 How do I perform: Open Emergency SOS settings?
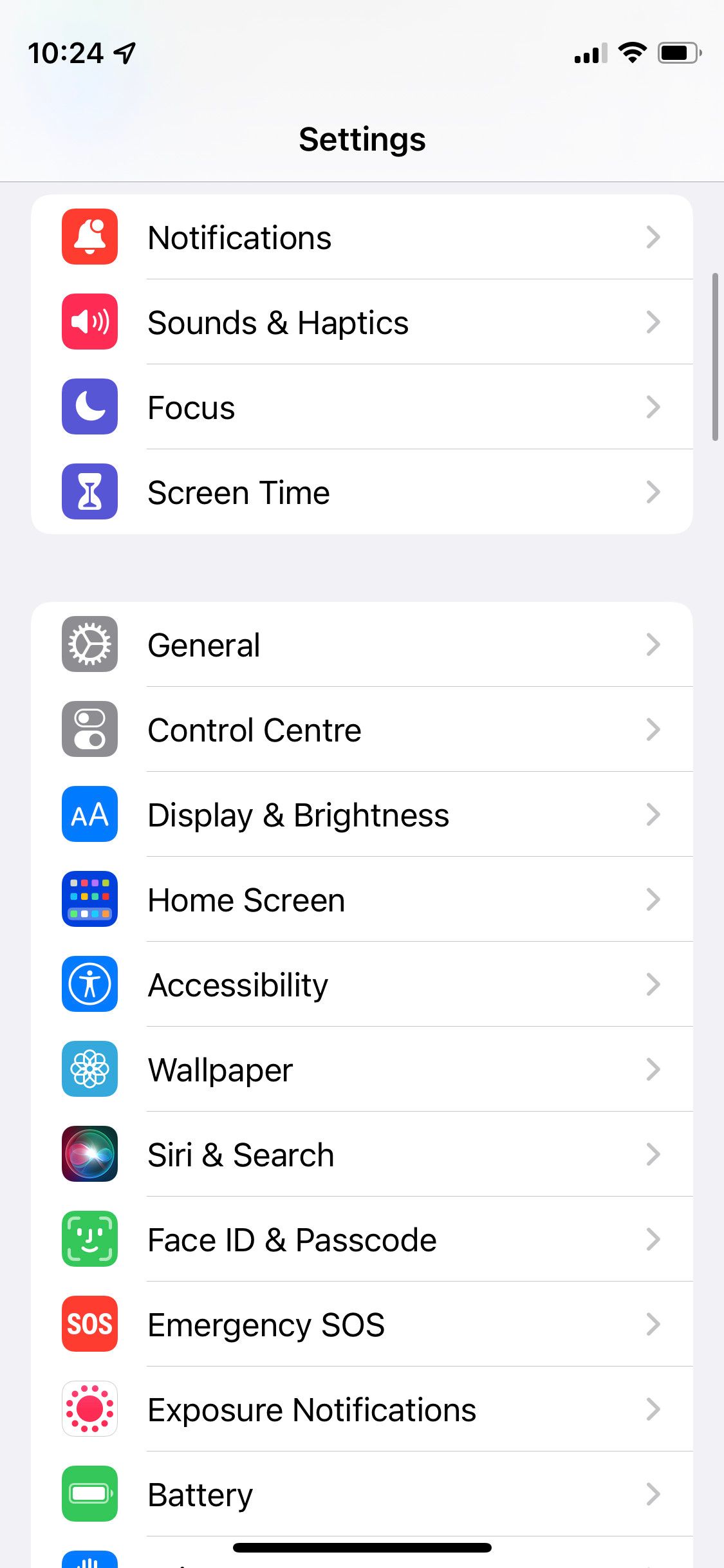click(360, 1324)
